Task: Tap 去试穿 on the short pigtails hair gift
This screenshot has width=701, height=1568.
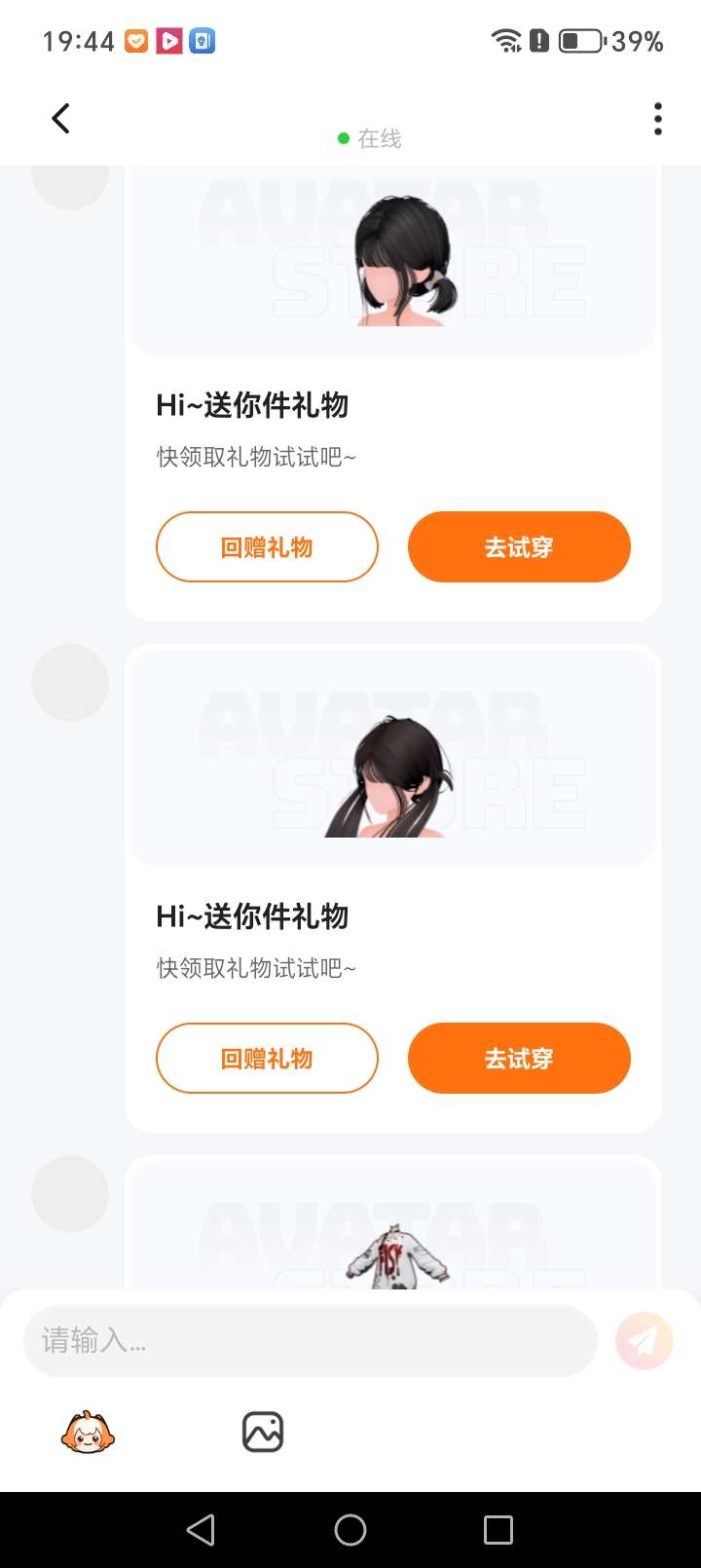Action: pyautogui.click(x=519, y=547)
